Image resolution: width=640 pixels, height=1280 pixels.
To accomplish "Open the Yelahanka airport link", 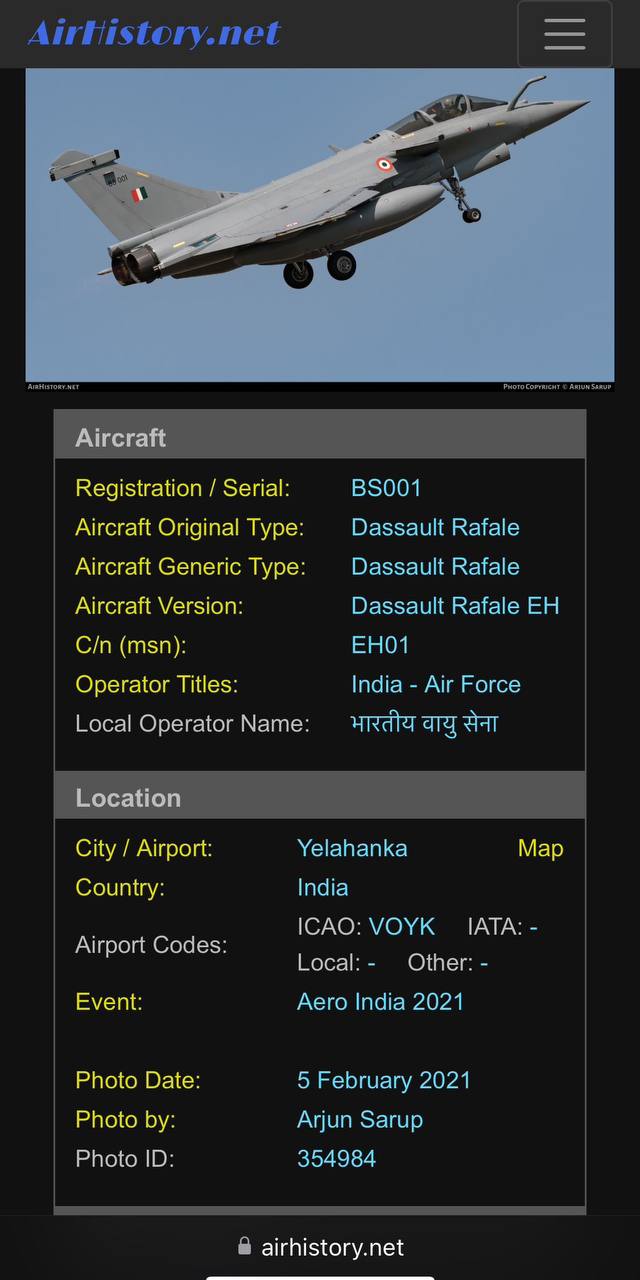I will (352, 848).
